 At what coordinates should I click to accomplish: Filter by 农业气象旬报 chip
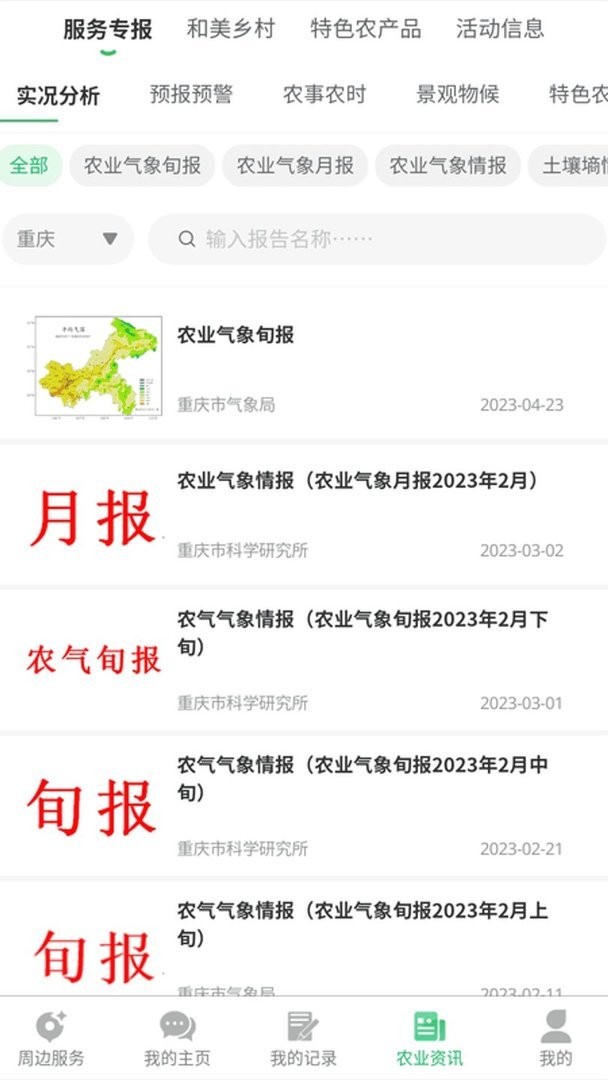(x=142, y=166)
